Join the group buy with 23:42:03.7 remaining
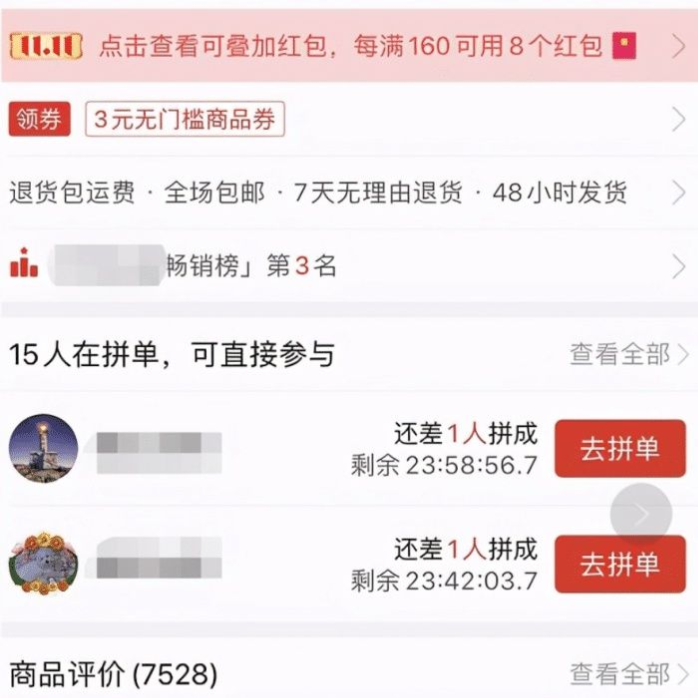The image size is (700, 700). click(x=620, y=565)
